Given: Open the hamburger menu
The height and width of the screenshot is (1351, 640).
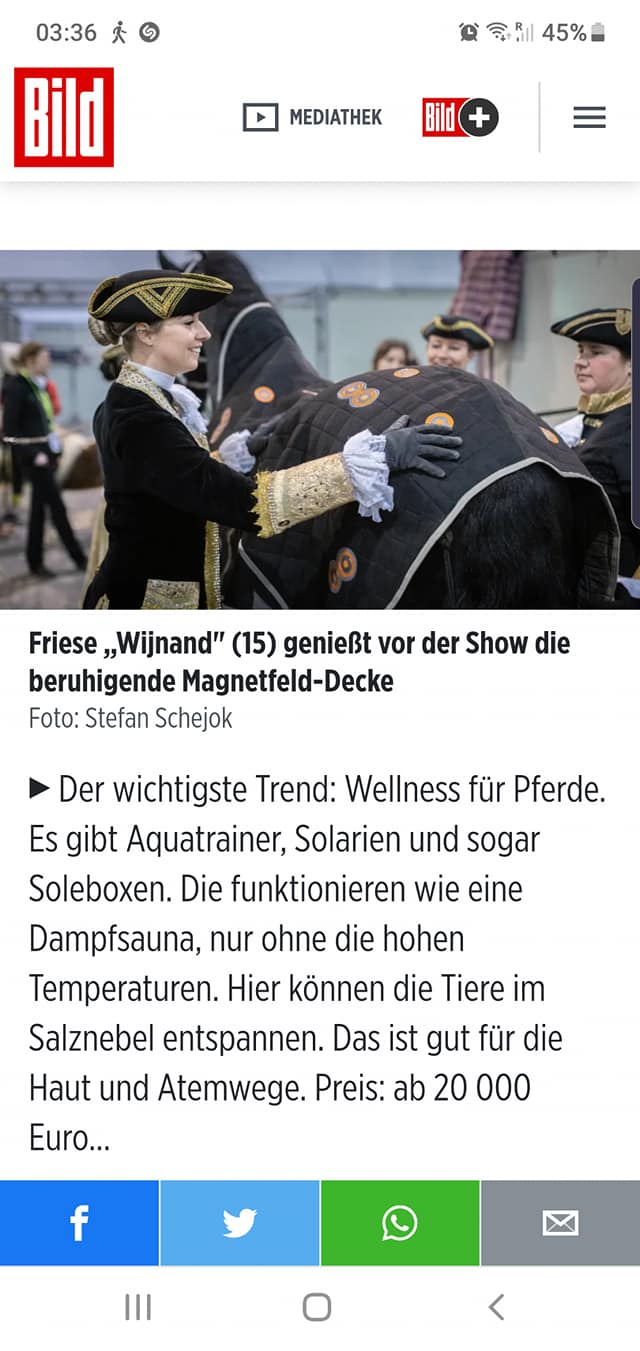Looking at the screenshot, I should pos(589,118).
